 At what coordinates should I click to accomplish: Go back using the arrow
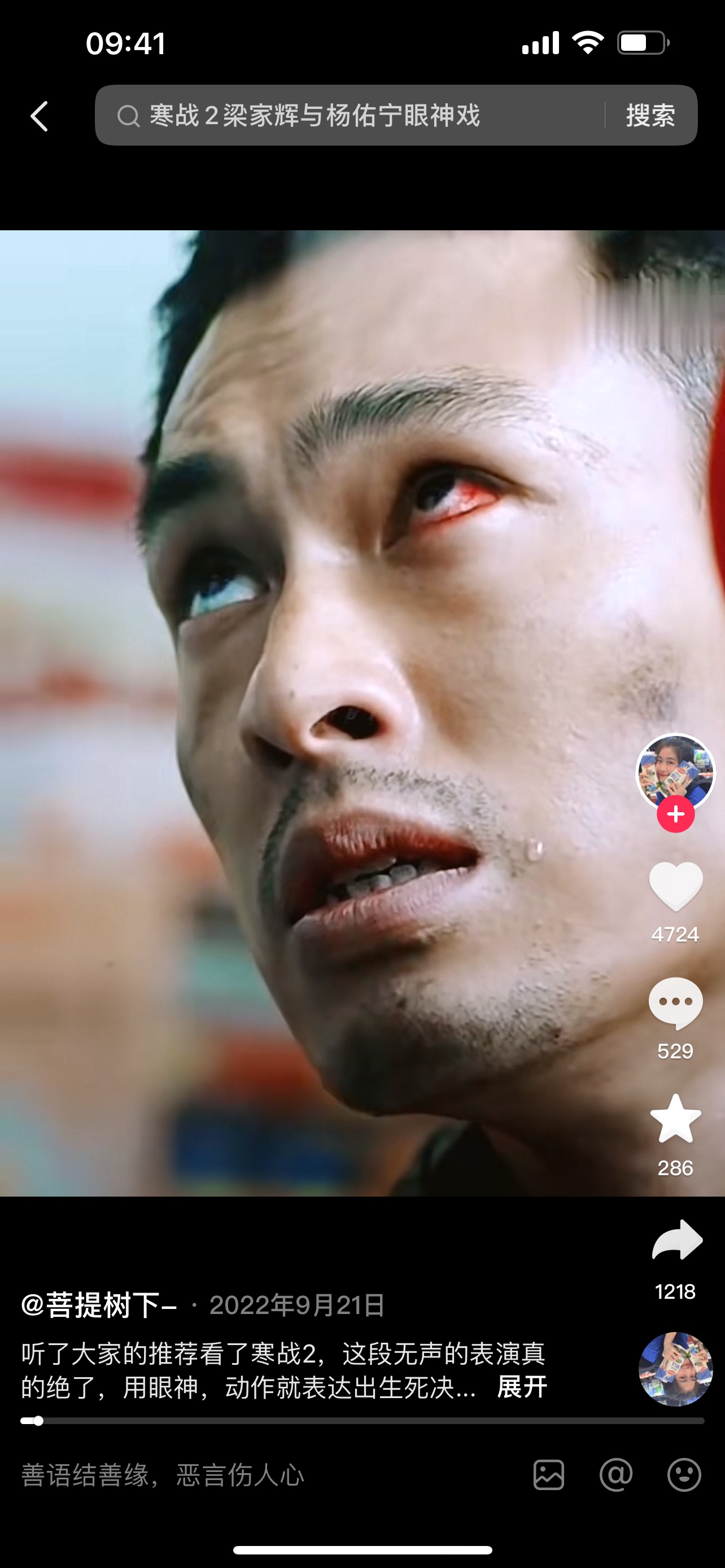tap(40, 116)
